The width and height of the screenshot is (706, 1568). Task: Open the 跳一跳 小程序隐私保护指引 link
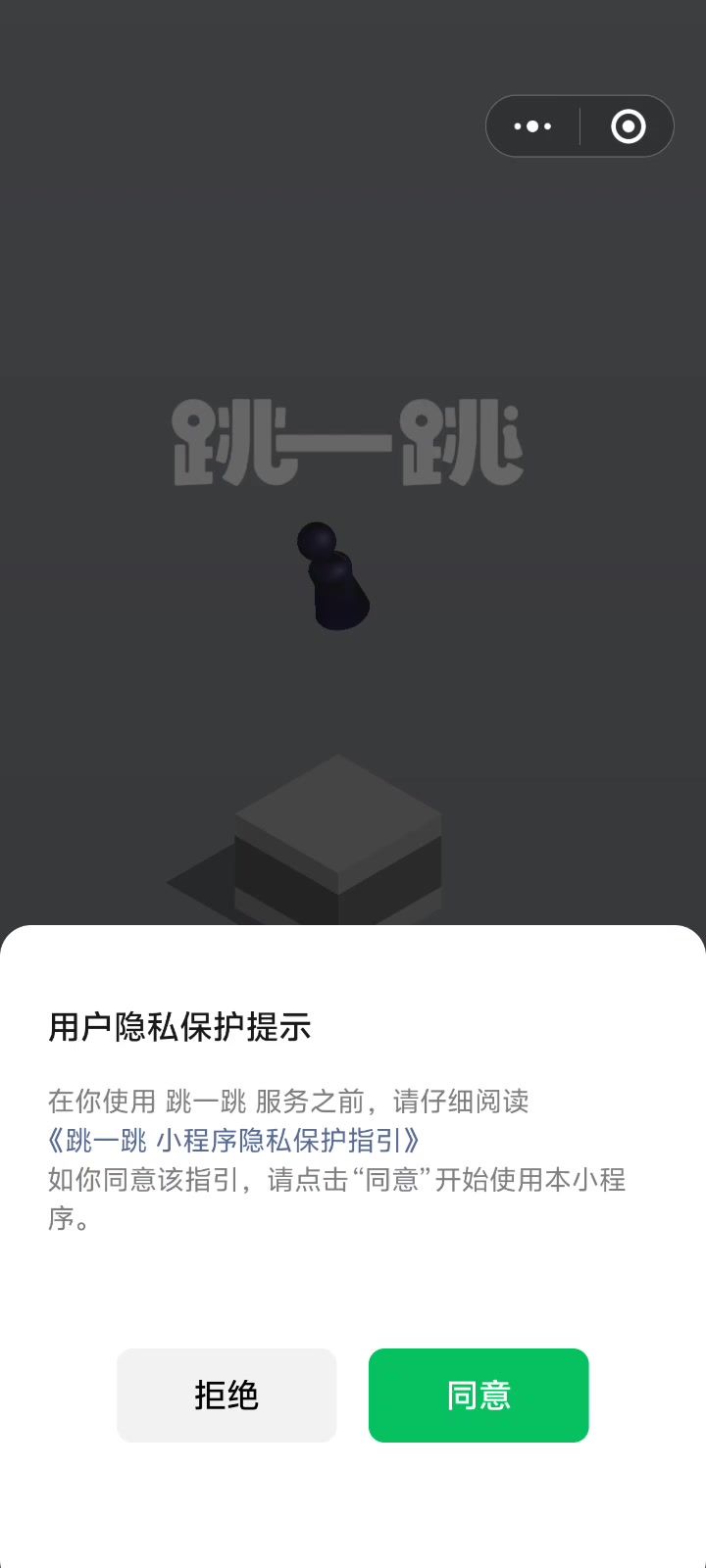234,1141
